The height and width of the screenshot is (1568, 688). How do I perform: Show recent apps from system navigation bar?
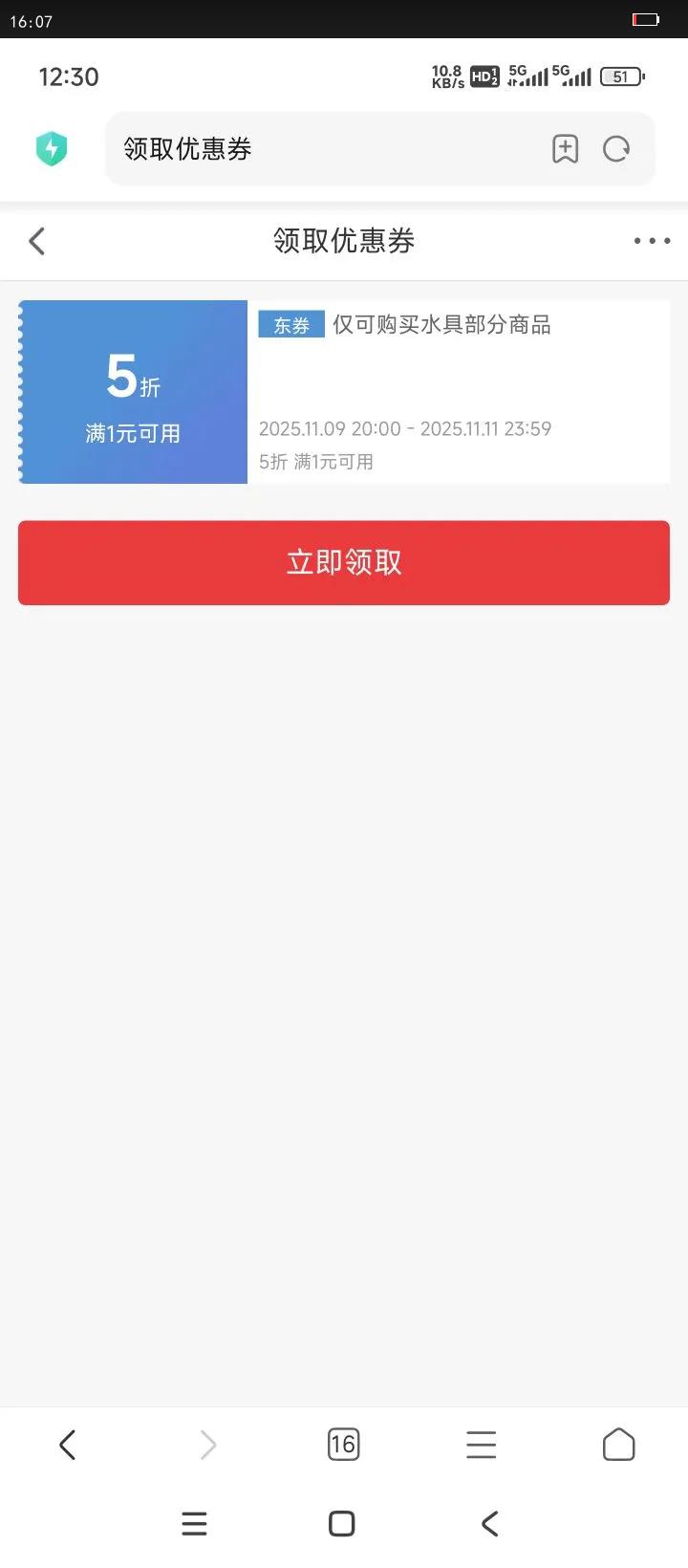[x=194, y=1523]
